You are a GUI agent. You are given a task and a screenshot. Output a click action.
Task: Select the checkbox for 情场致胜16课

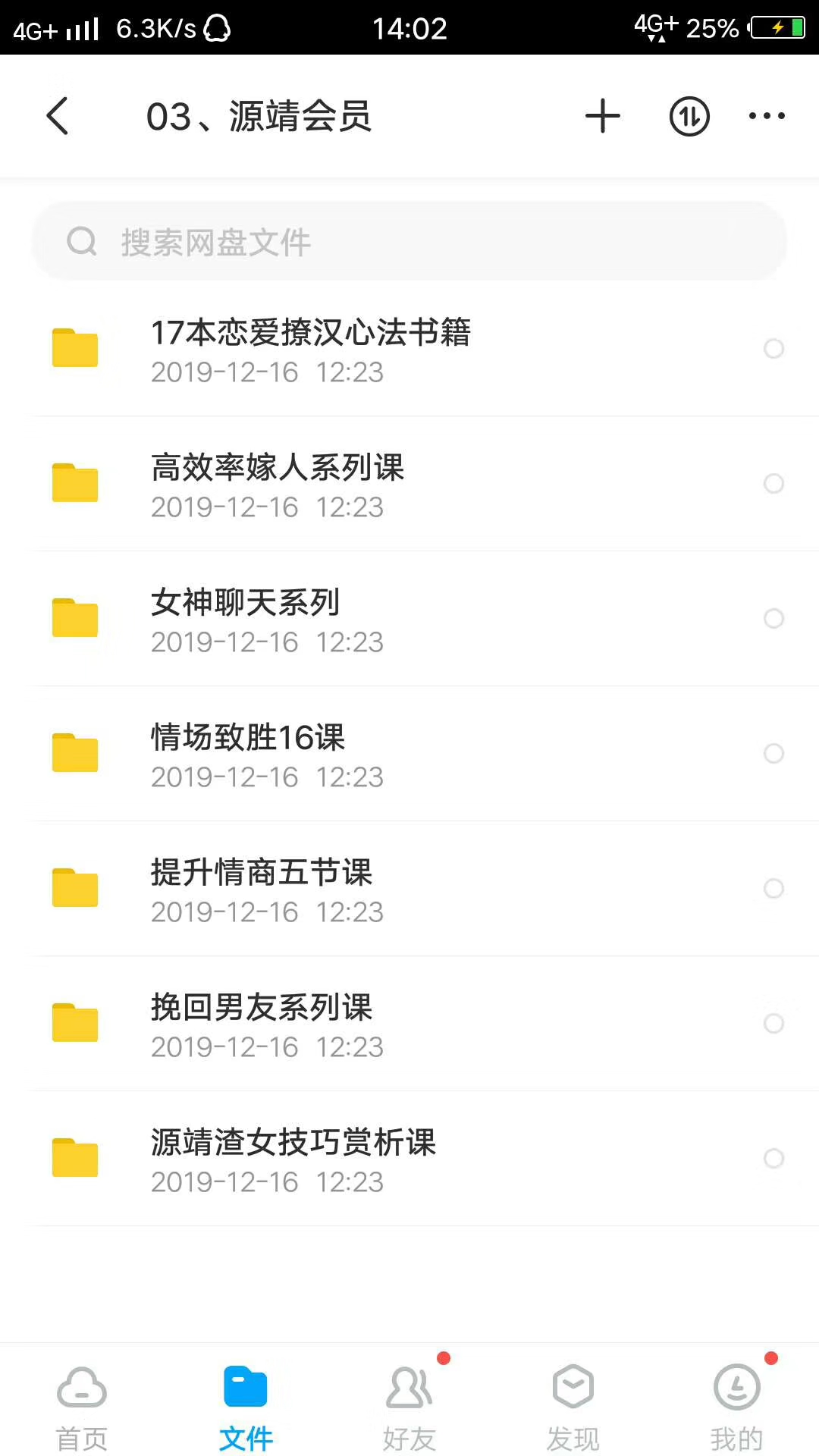[x=774, y=754]
